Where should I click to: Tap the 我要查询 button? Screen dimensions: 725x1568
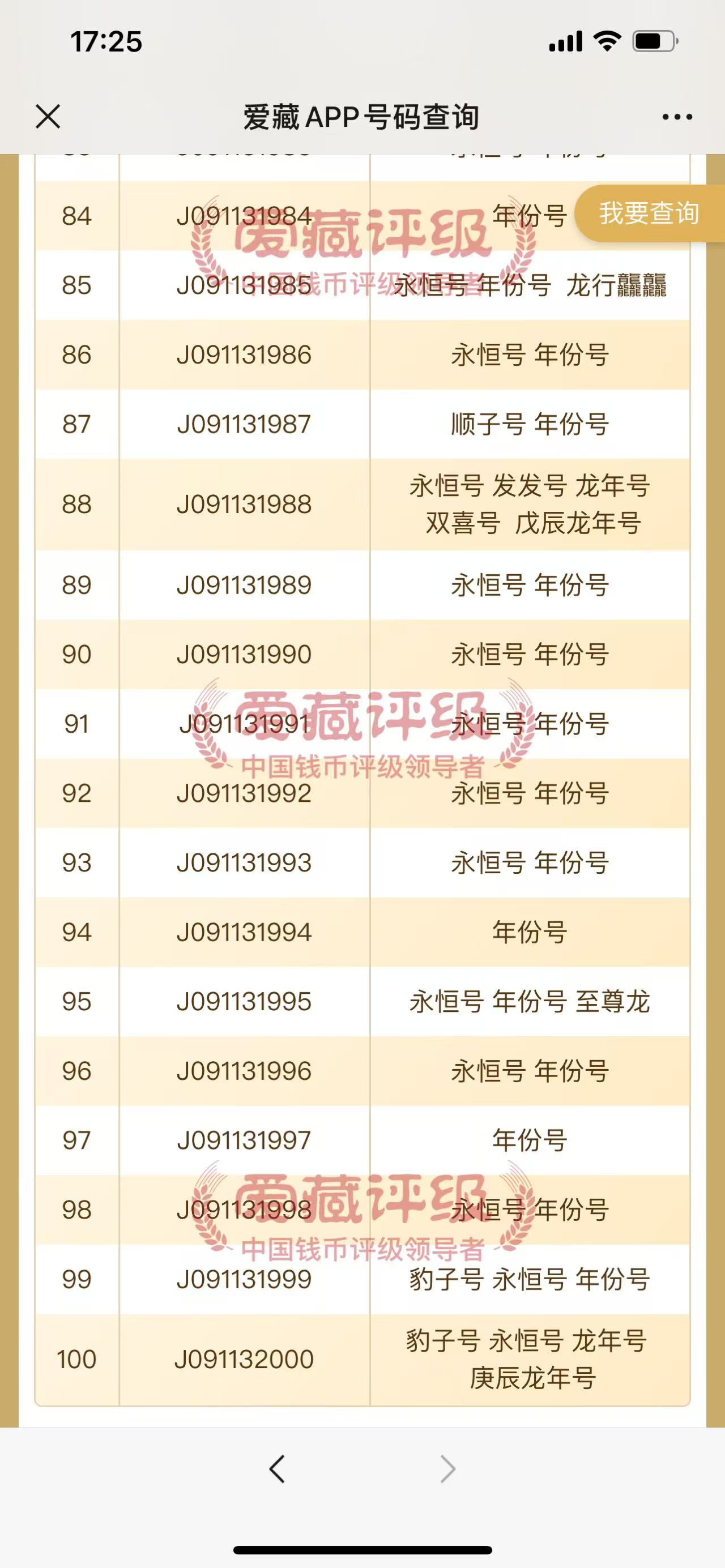tap(649, 213)
